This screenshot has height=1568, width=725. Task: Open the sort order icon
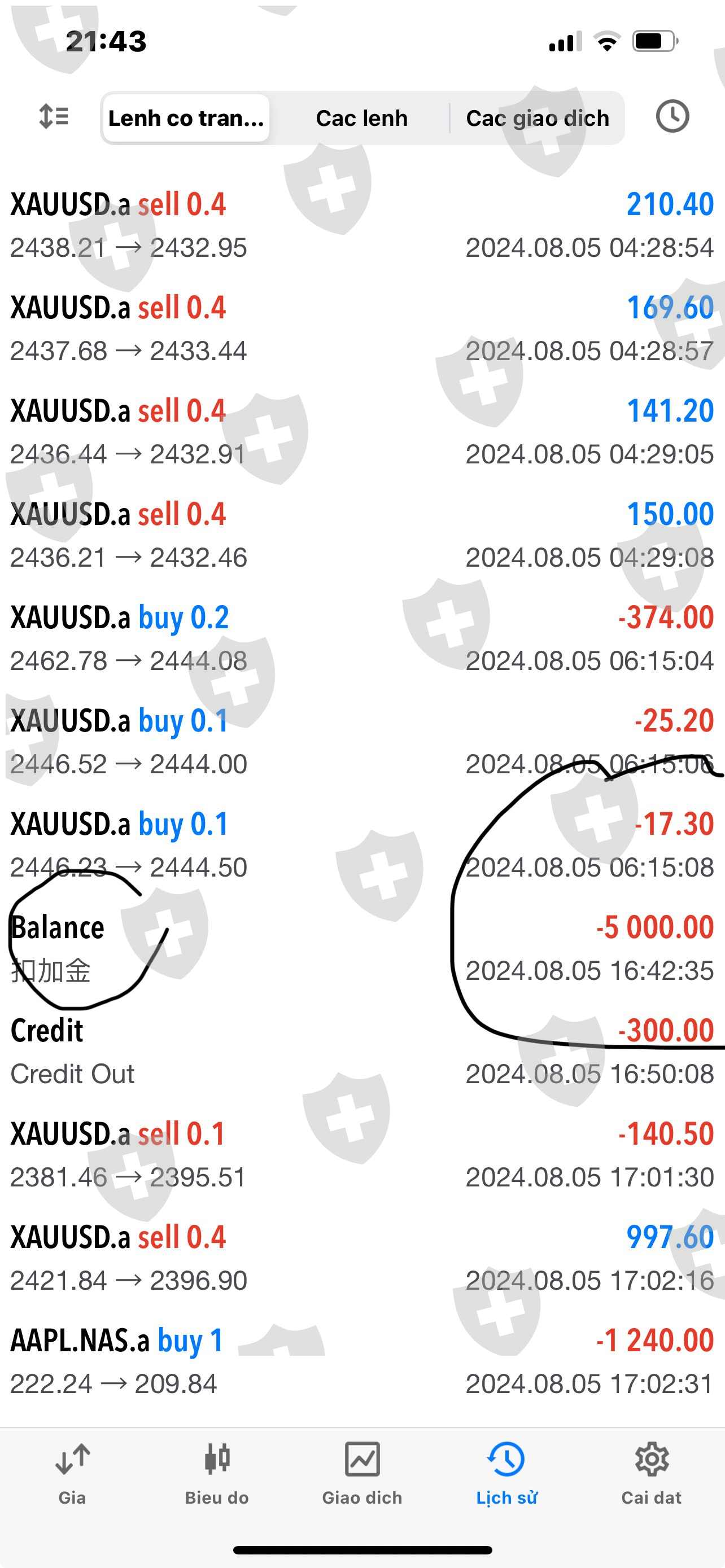pos(54,116)
